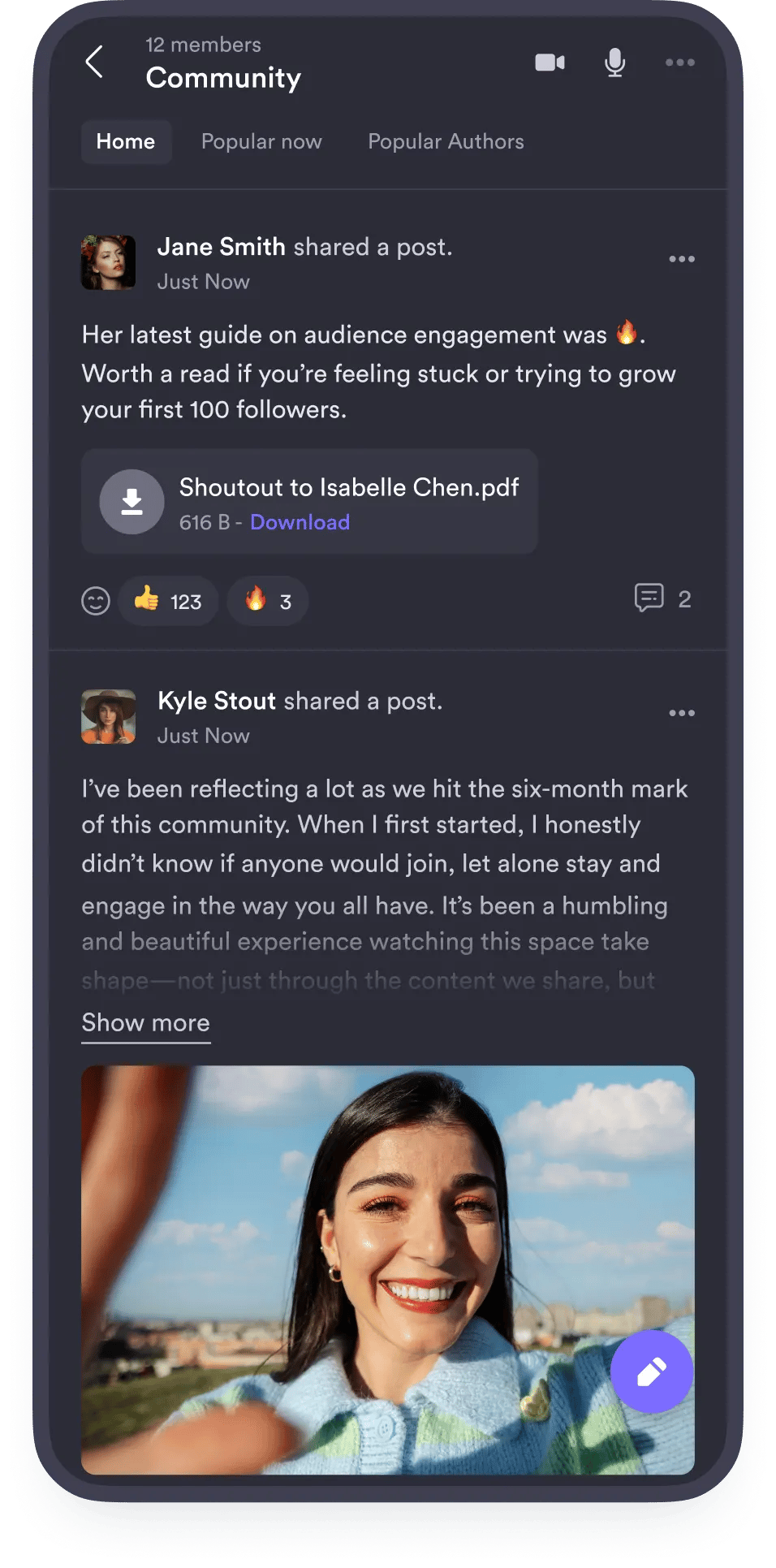Add an emoji reaction to Jane's post

(96, 601)
